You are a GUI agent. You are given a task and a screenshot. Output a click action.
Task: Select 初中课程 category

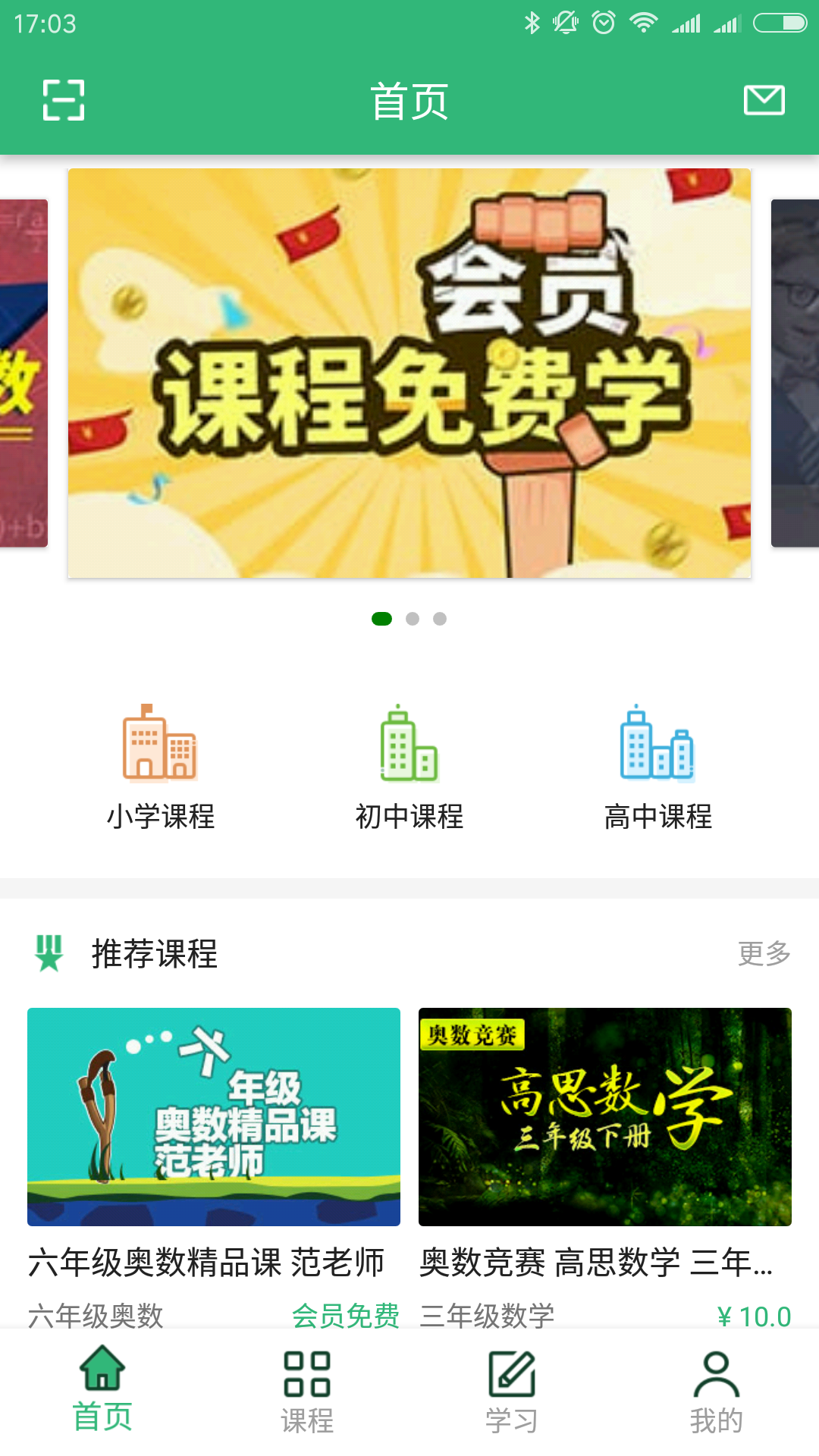409,767
